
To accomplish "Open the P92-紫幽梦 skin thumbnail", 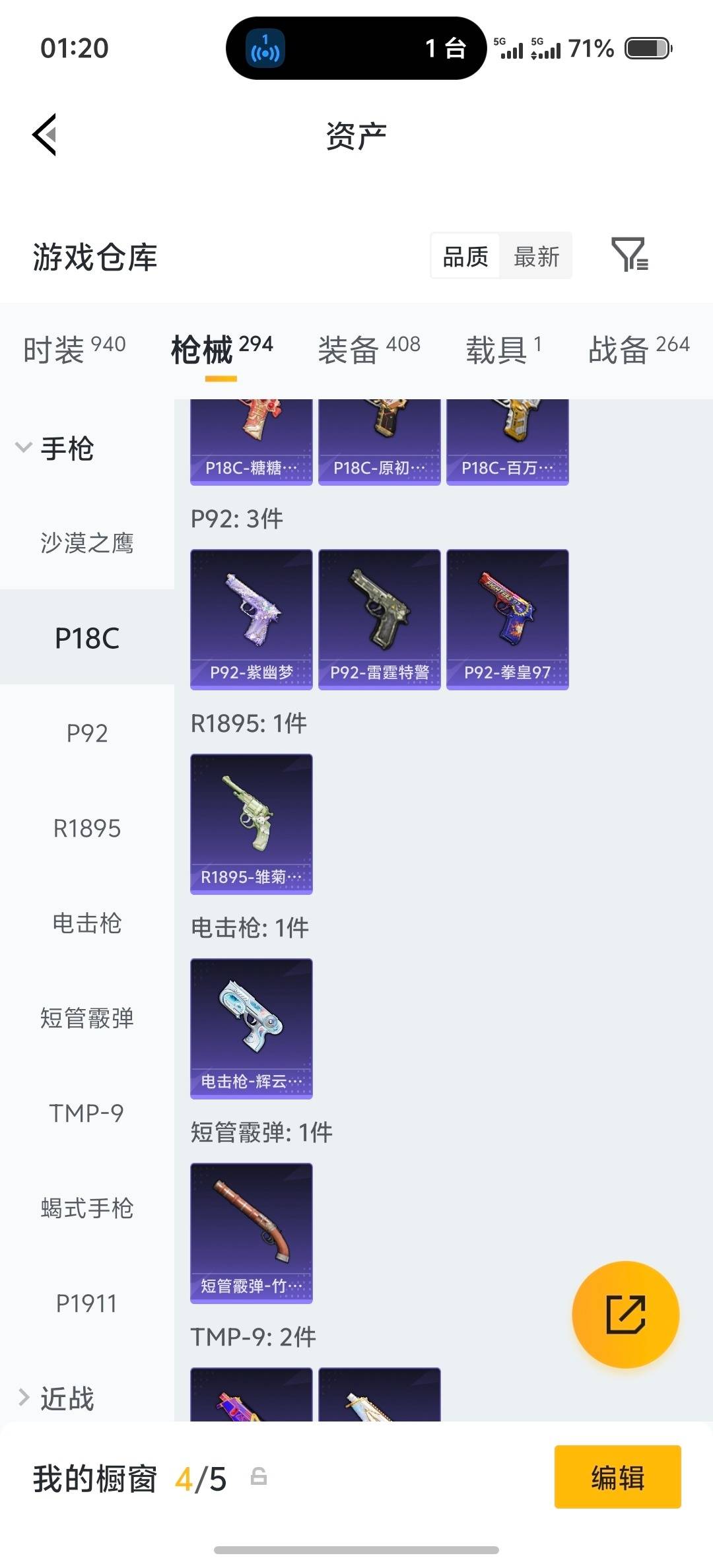I will tap(252, 616).
